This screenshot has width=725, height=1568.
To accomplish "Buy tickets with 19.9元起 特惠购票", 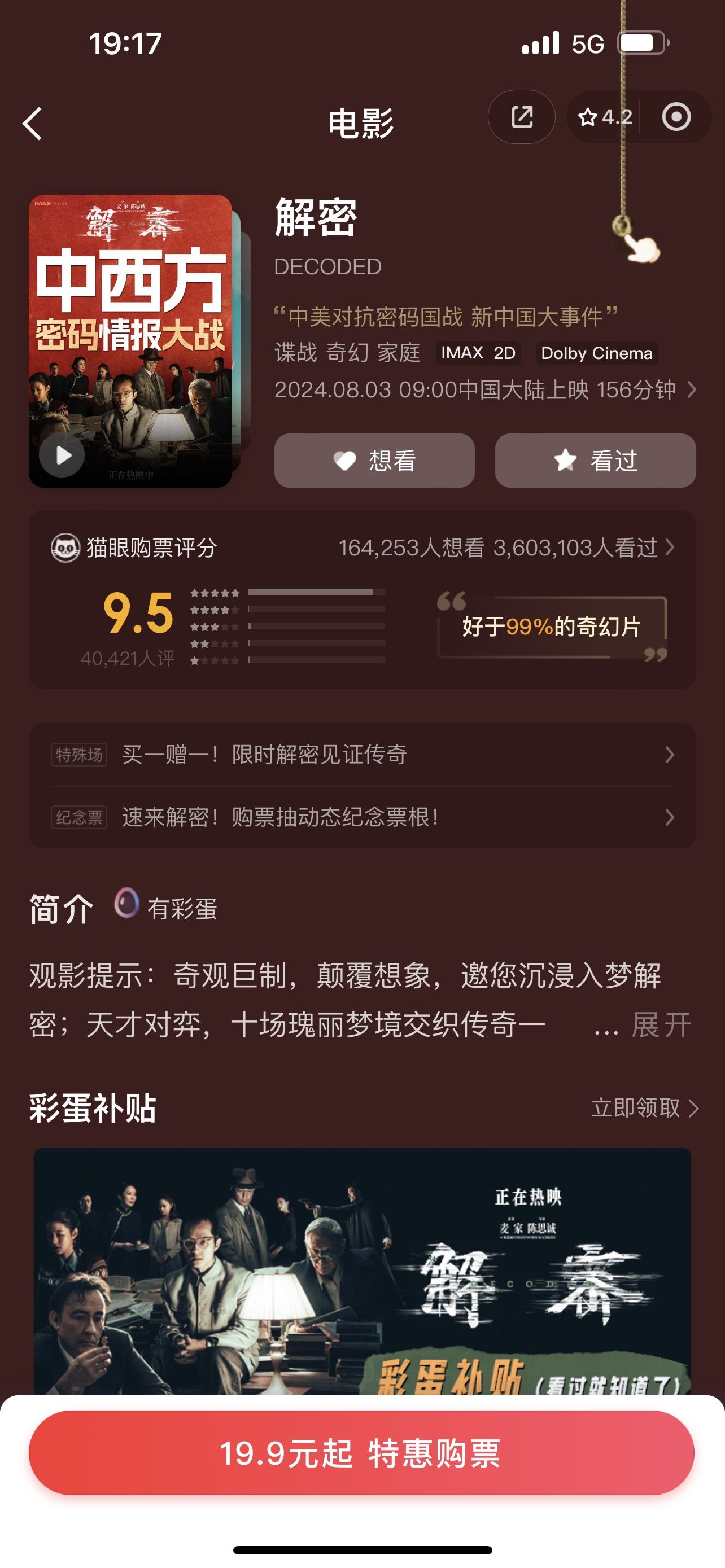I will point(361,1453).
